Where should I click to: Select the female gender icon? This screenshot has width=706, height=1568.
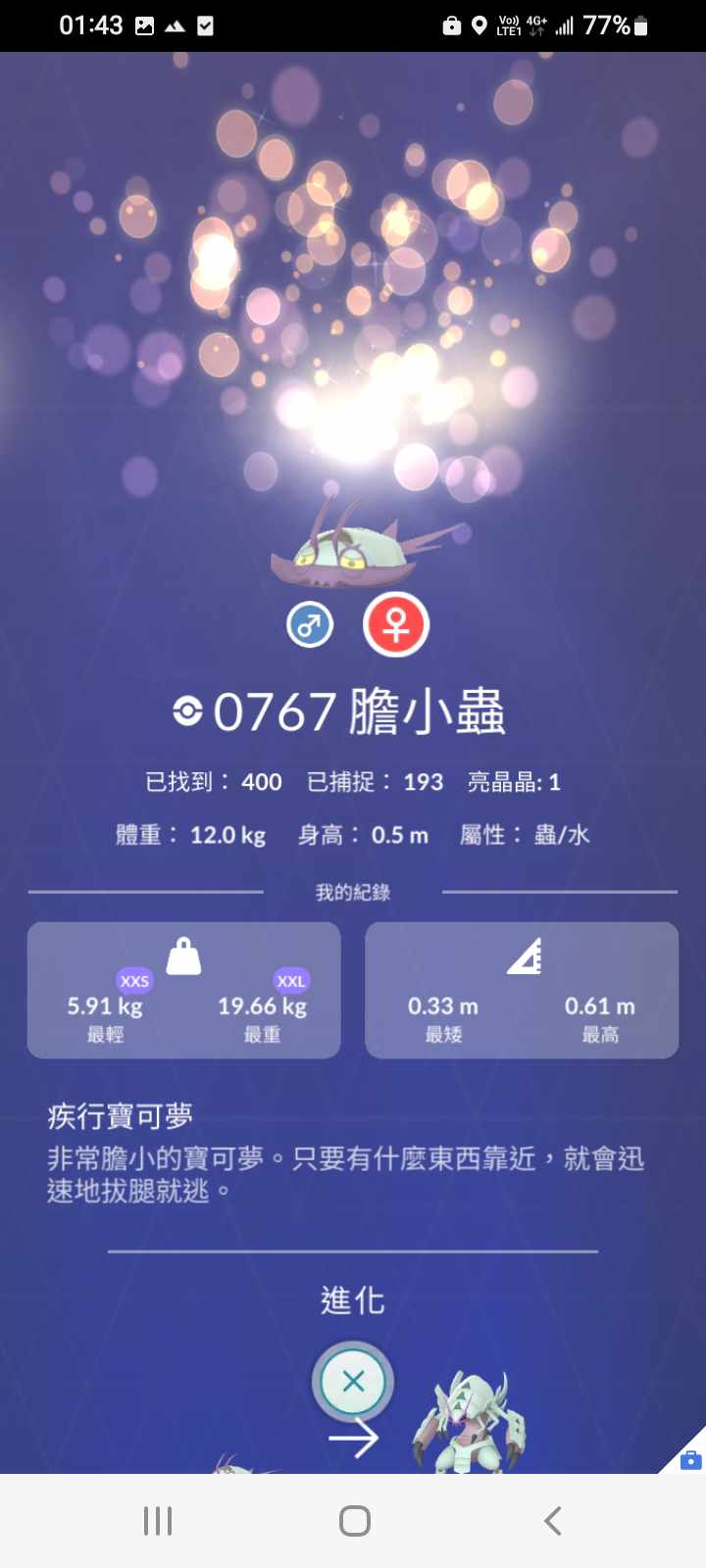[396, 625]
